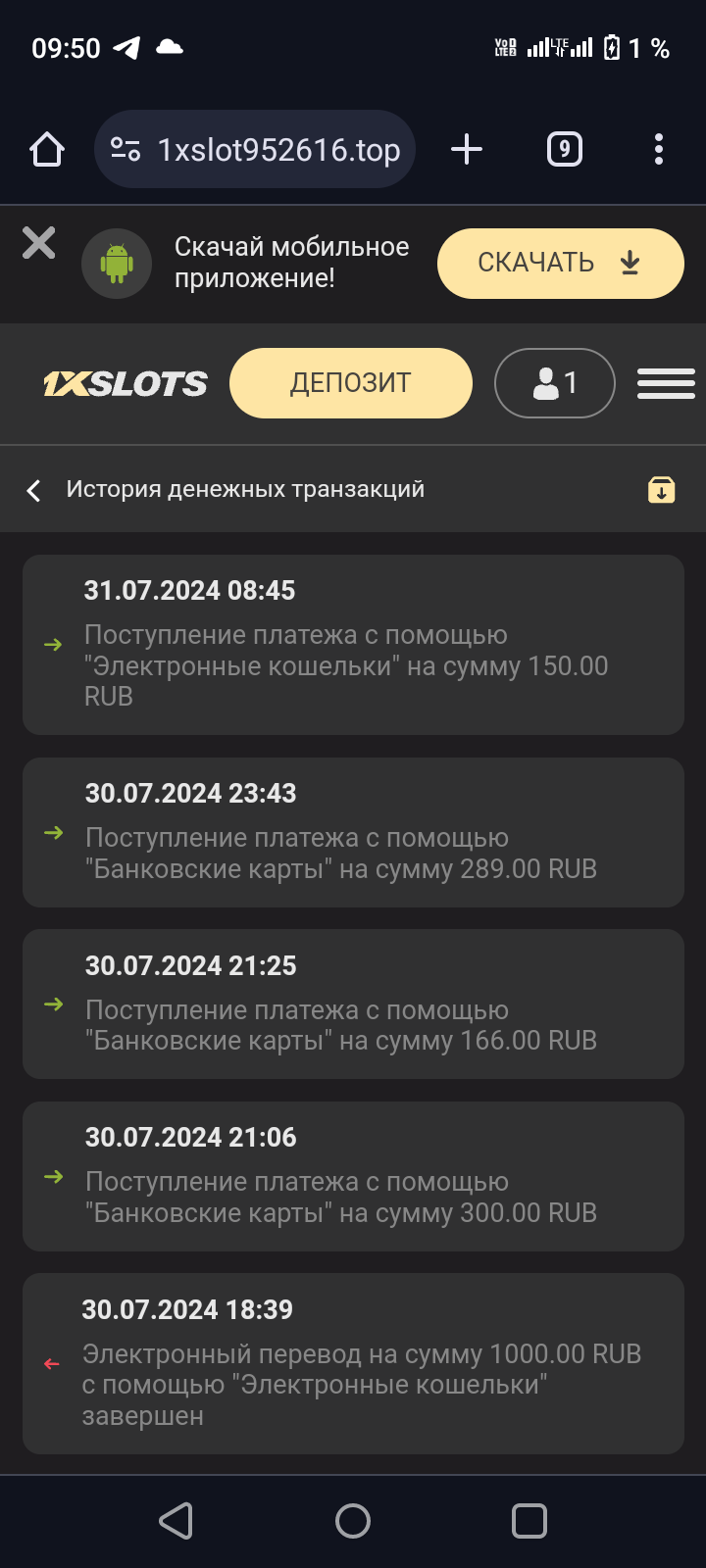The height and width of the screenshot is (1568, 706).
Task: Tap the yellow archive download icon
Action: (x=661, y=490)
